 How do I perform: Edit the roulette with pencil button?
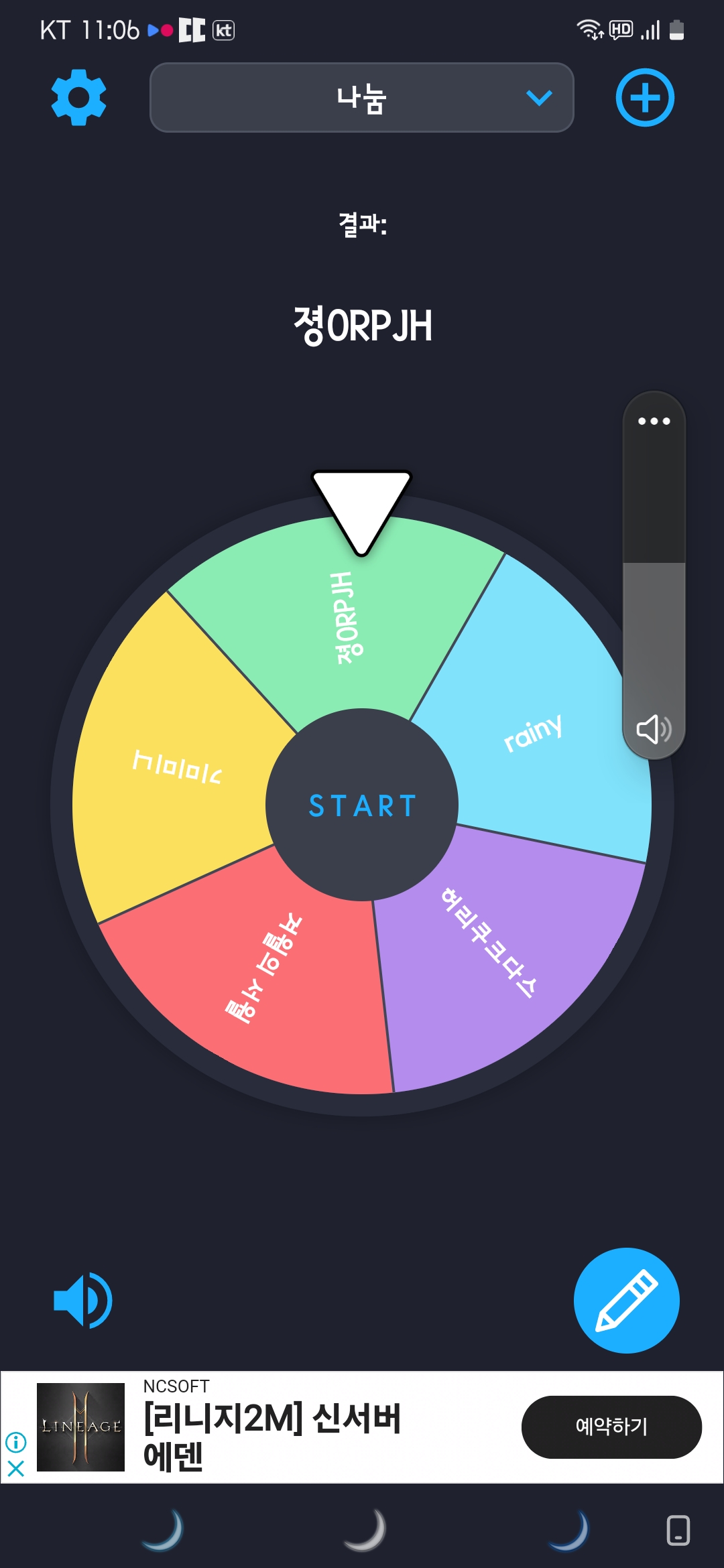(x=626, y=1300)
